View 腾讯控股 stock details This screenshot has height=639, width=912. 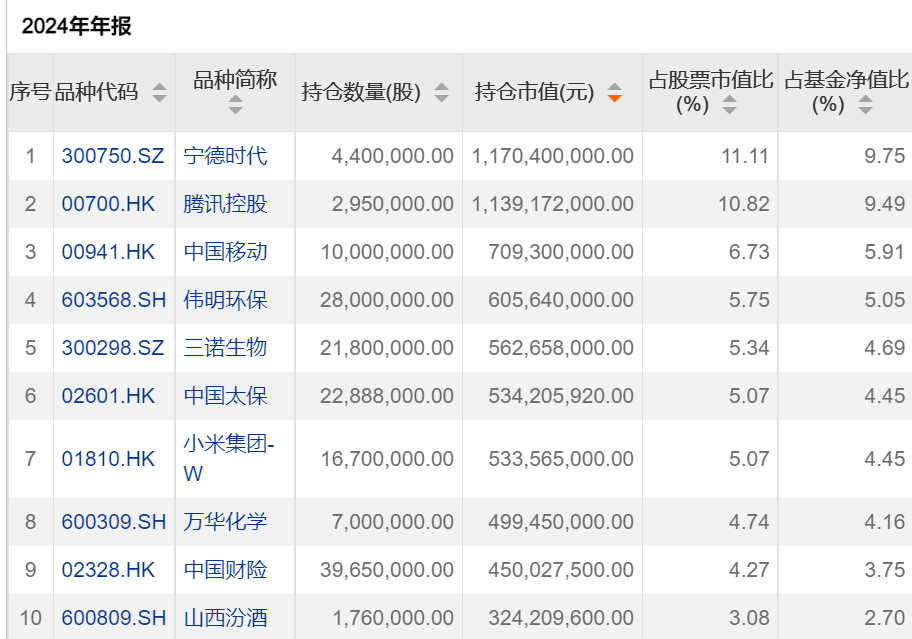pos(225,204)
